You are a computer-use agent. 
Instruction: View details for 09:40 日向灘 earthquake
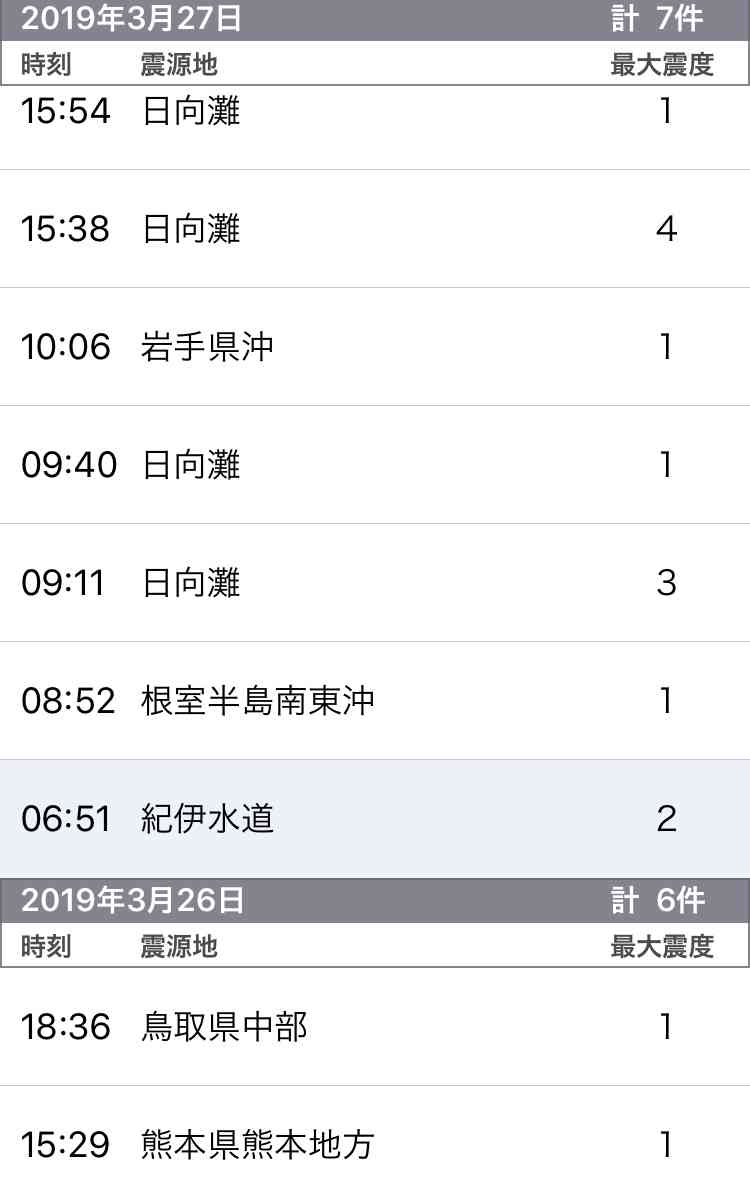[x=375, y=465]
